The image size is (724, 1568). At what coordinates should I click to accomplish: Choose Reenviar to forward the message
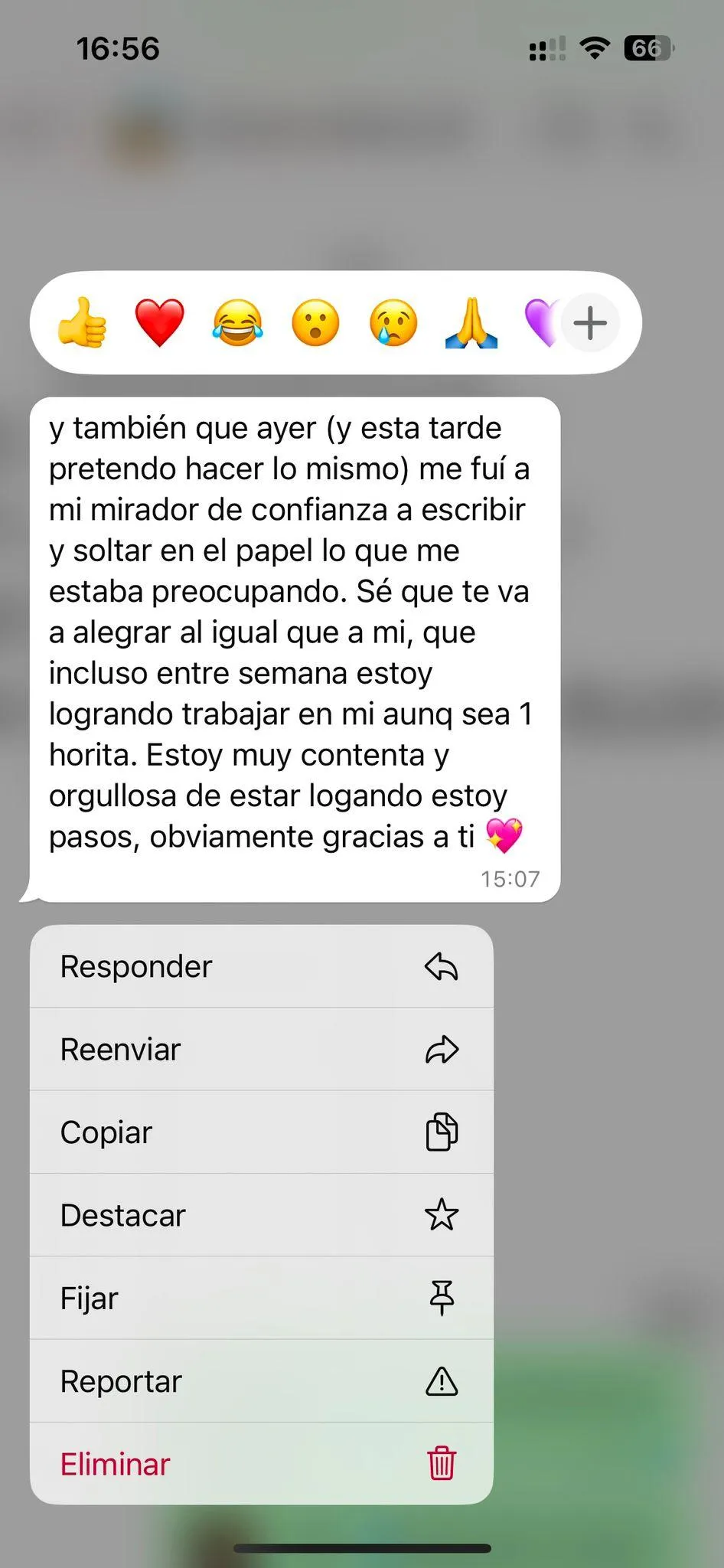262,1049
